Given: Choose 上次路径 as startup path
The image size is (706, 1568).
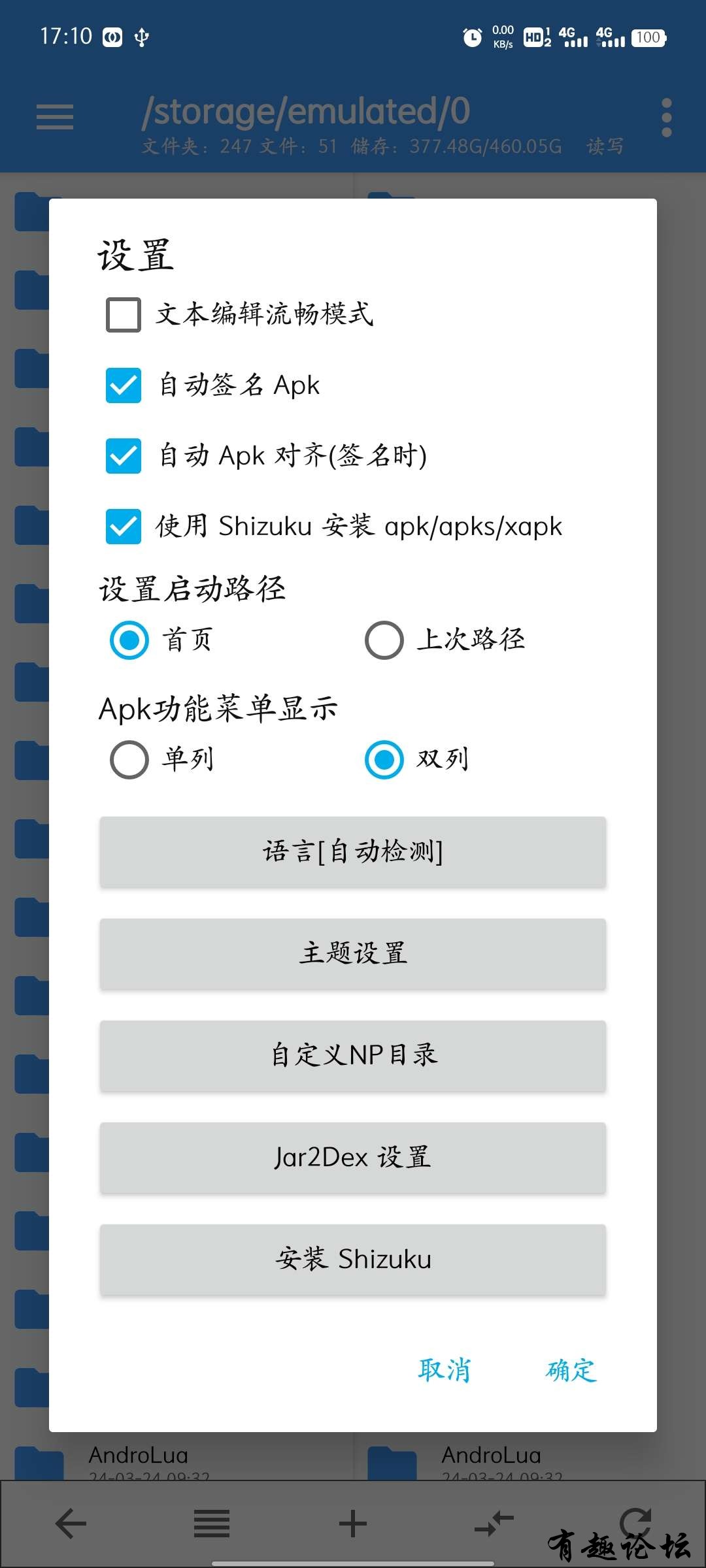Looking at the screenshot, I should tap(384, 640).
